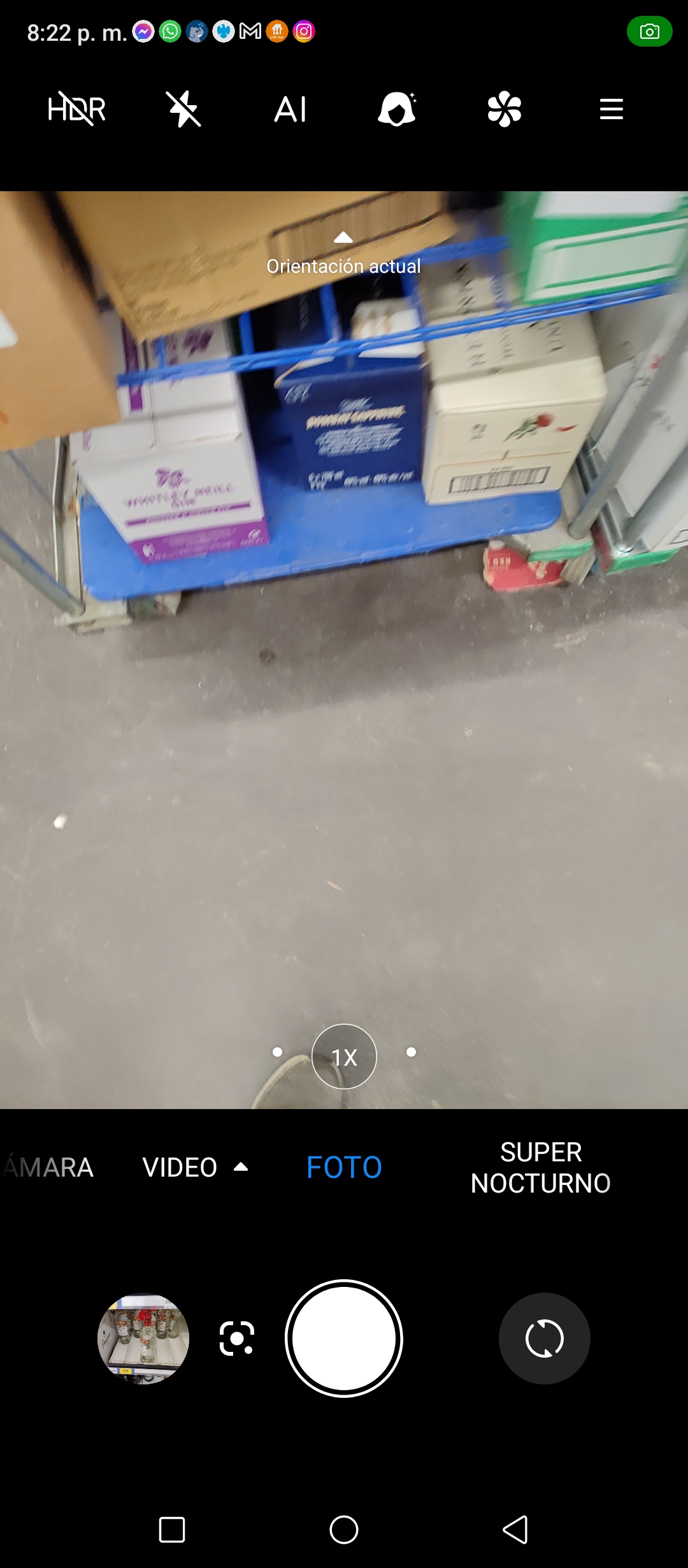Open the recent apps view
The width and height of the screenshot is (688, 1568).
point(172,1529)
